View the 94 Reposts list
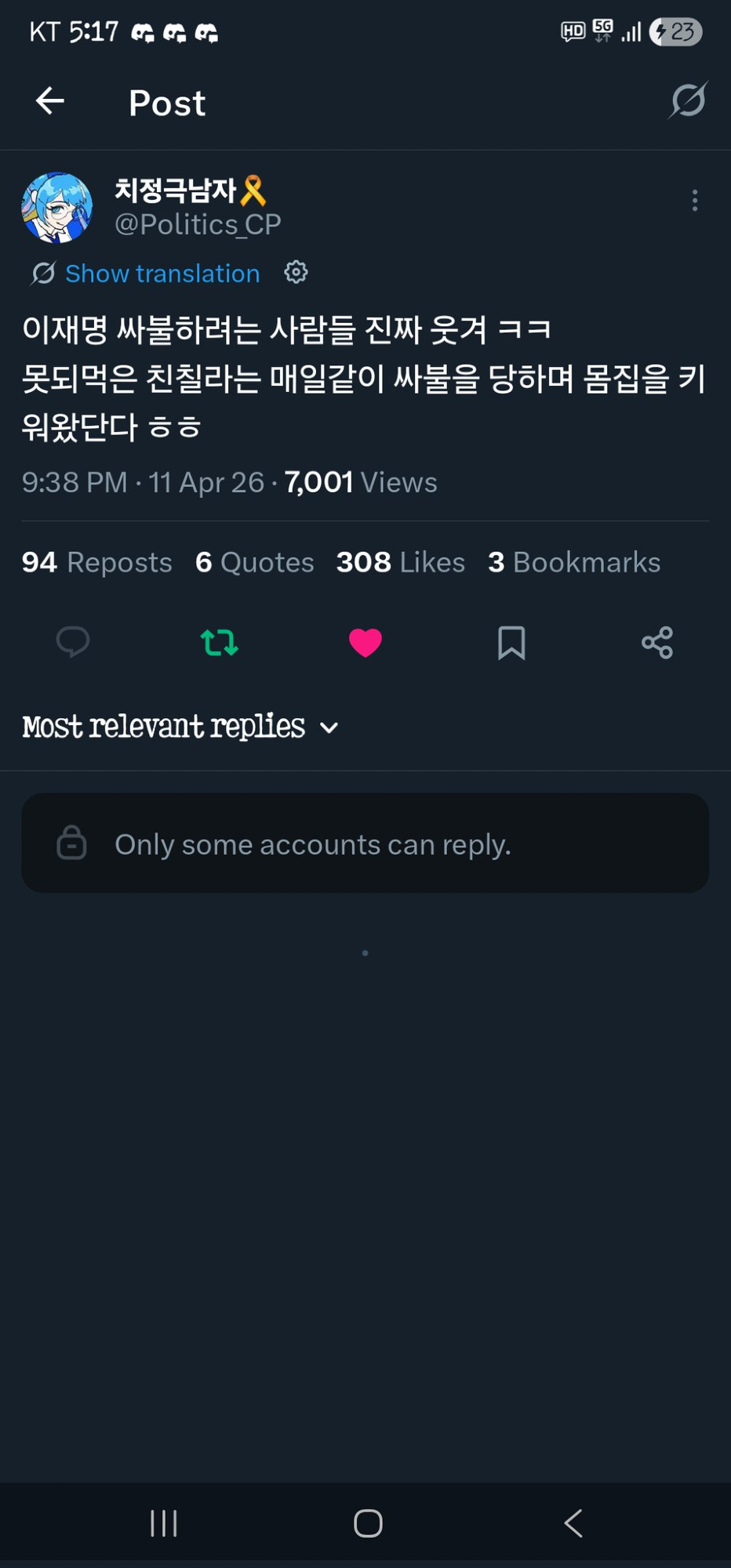 tap(97, 562)
